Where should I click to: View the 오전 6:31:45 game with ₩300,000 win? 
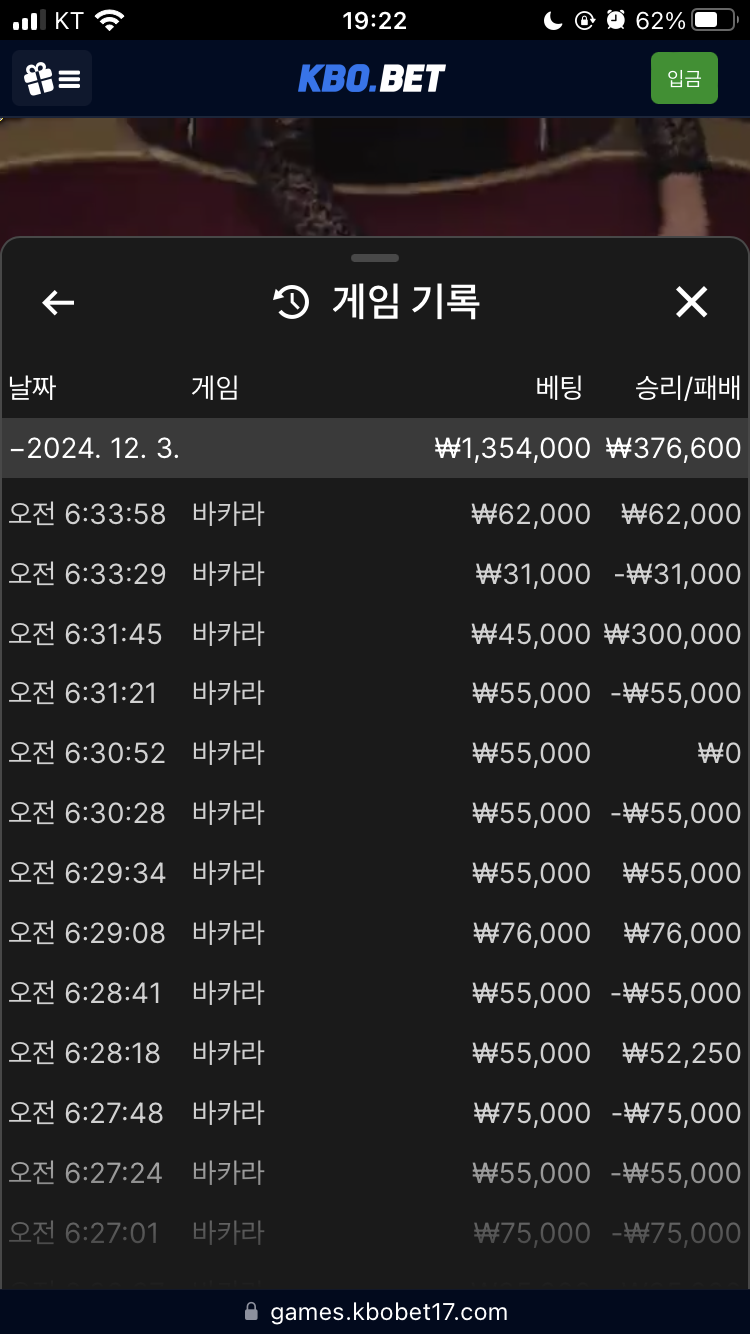pyautogui.click(x=375, y=634)
